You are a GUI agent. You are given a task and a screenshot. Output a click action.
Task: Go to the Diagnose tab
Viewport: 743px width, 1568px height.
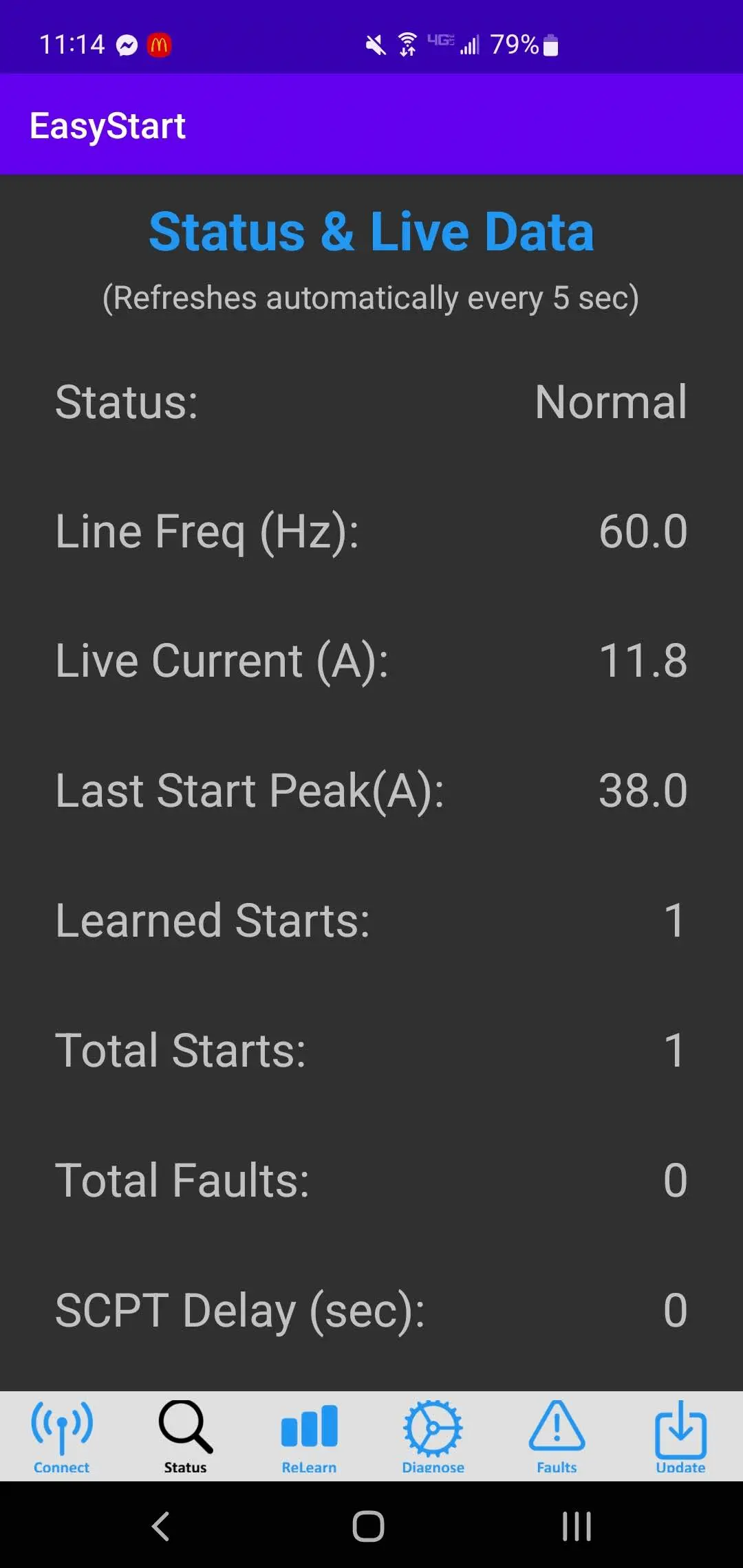(433, 1436)
